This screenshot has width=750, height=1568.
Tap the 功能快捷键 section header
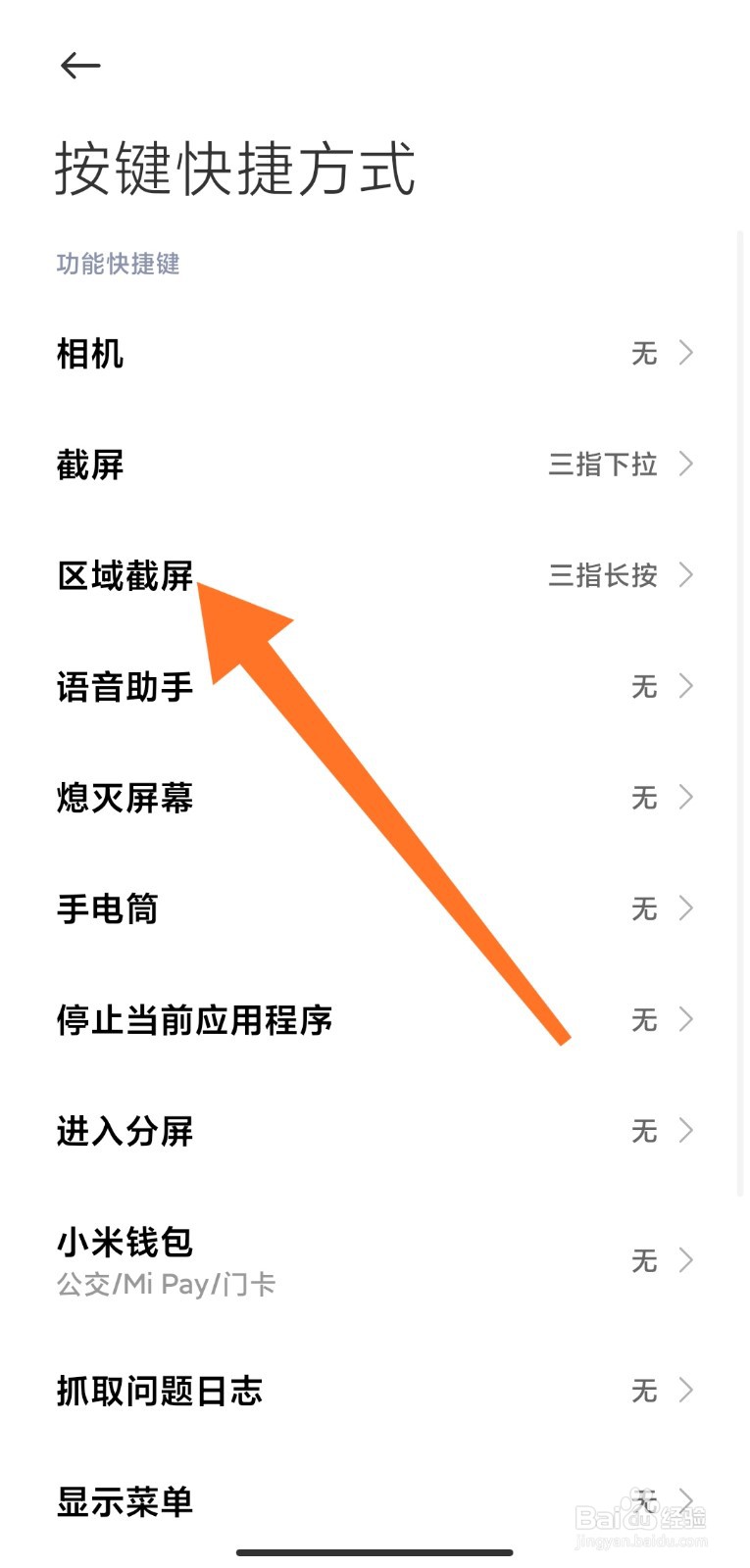pos(117,263)
